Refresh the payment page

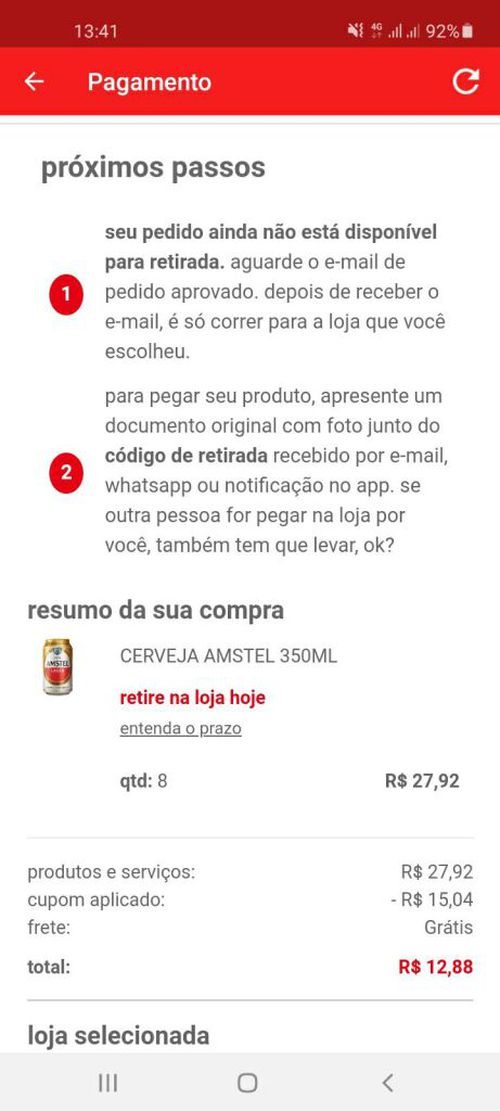pyautogui.click(x=465, y=81)
